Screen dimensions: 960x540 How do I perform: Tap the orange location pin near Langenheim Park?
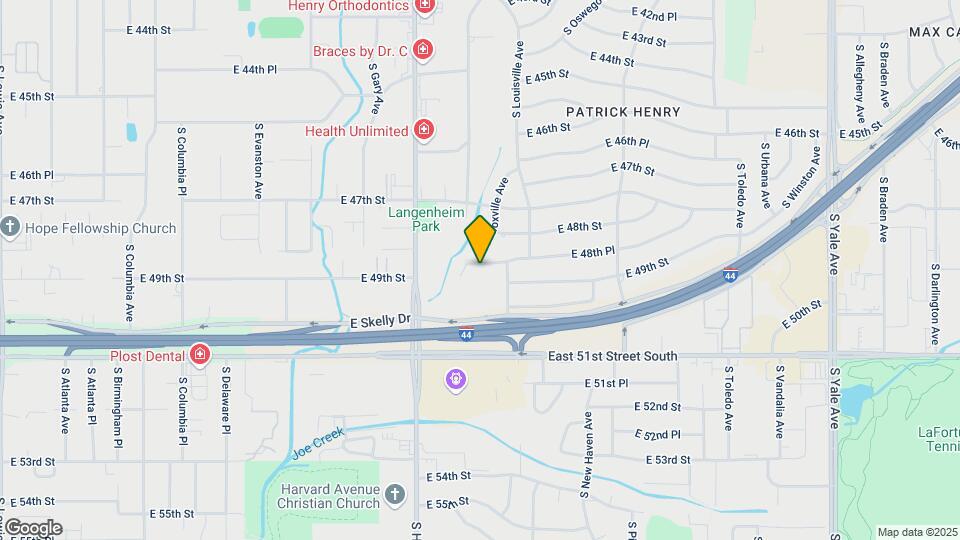pyautogui.click(x=480, y=239)
